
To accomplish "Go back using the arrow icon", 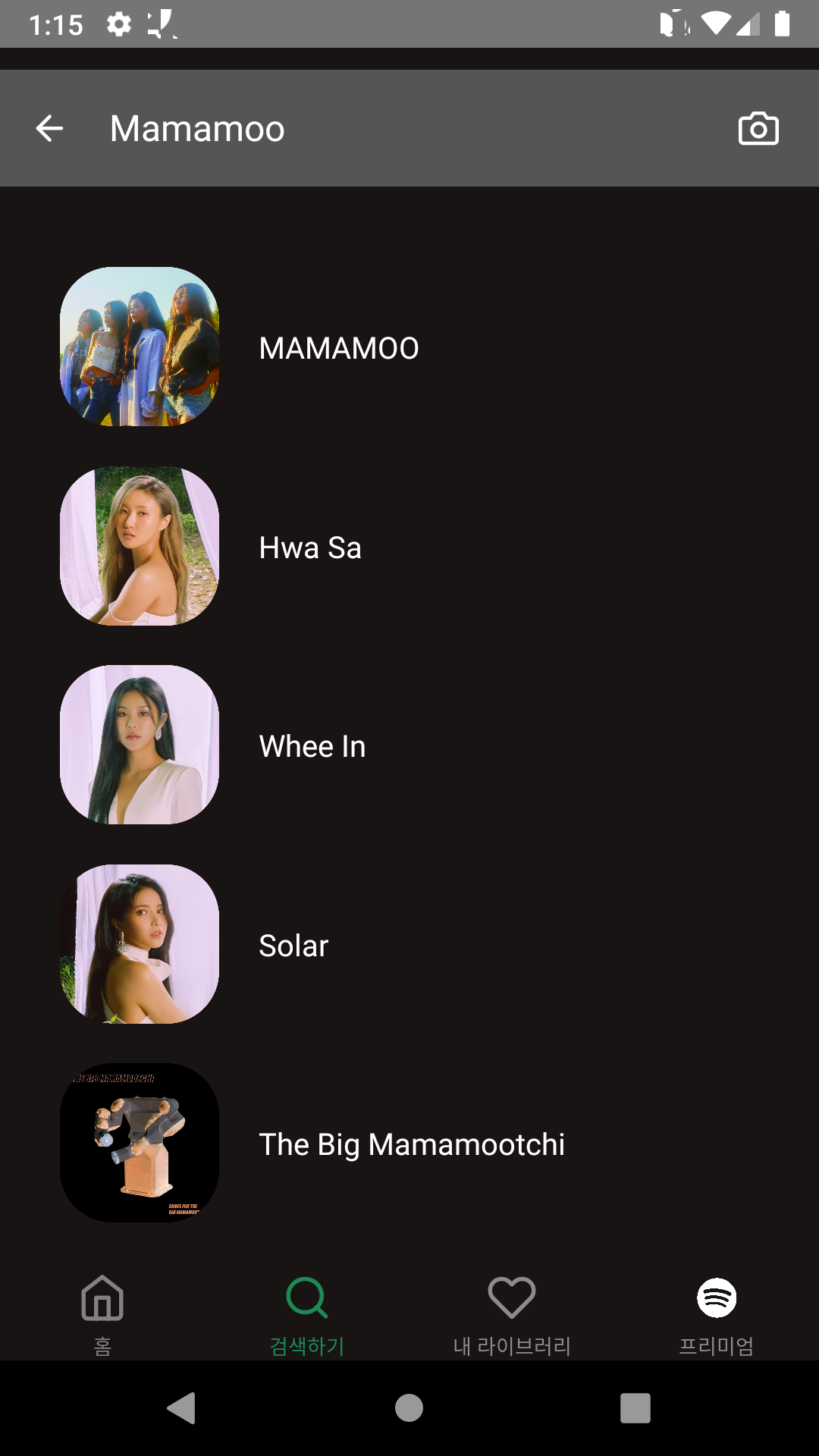I will click(49, 128).
